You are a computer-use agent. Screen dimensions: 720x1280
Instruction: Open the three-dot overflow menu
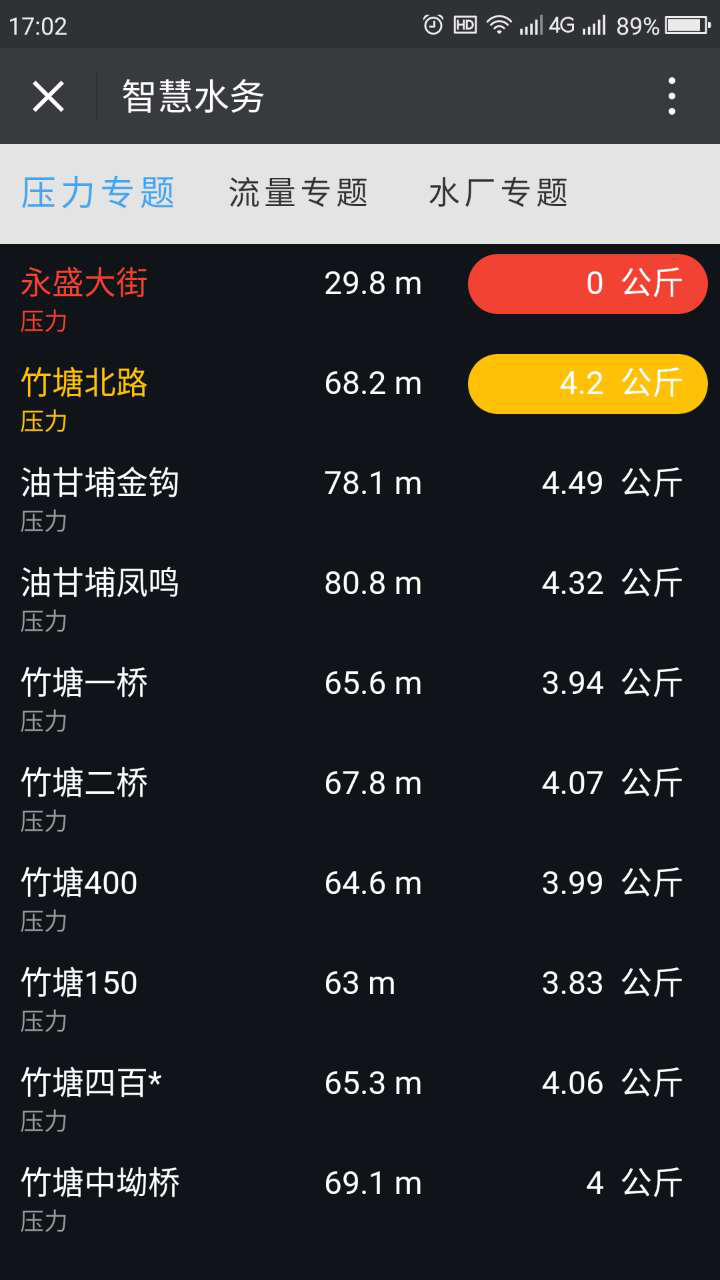pyautogui.click(x=671, y=97)
